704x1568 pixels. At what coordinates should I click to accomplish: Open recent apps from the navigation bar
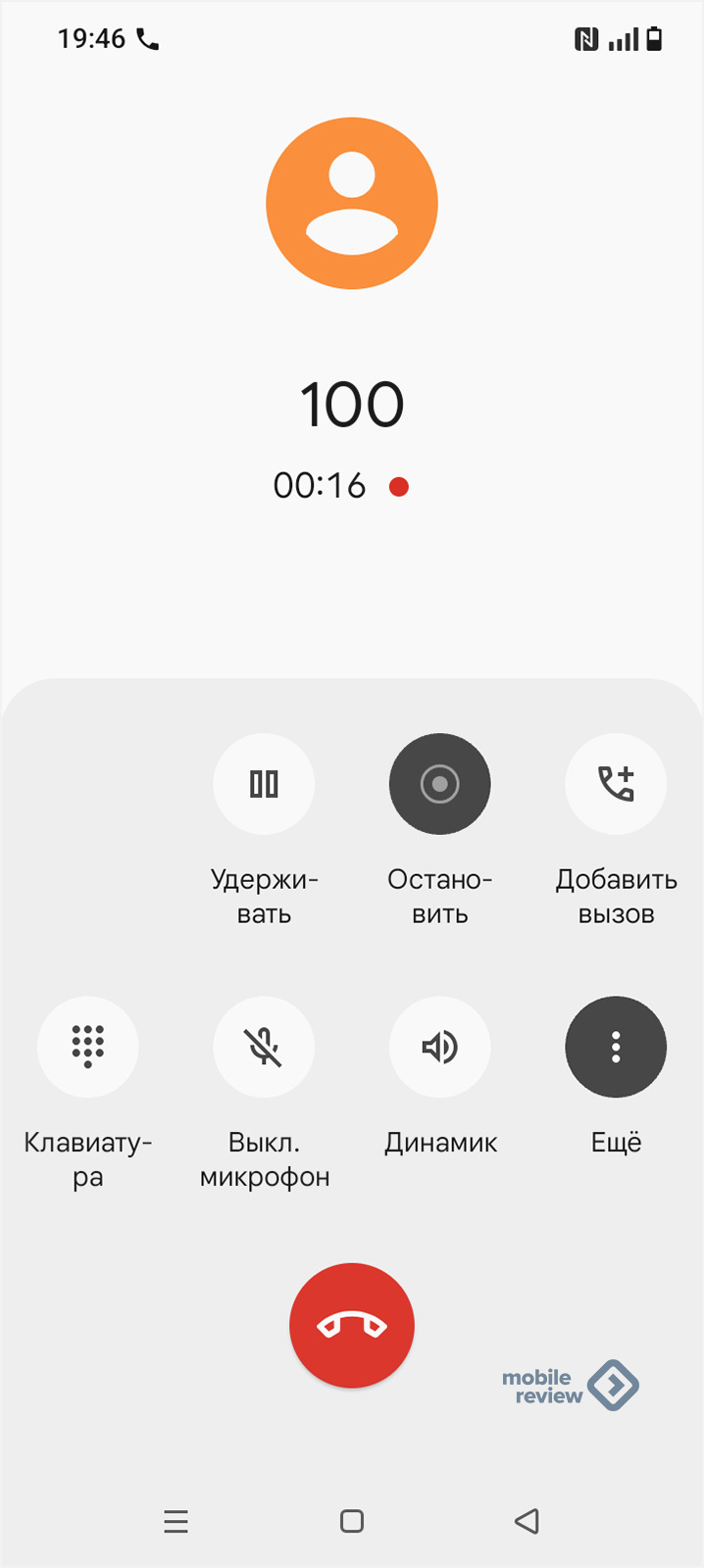[x=176, y=1521]
